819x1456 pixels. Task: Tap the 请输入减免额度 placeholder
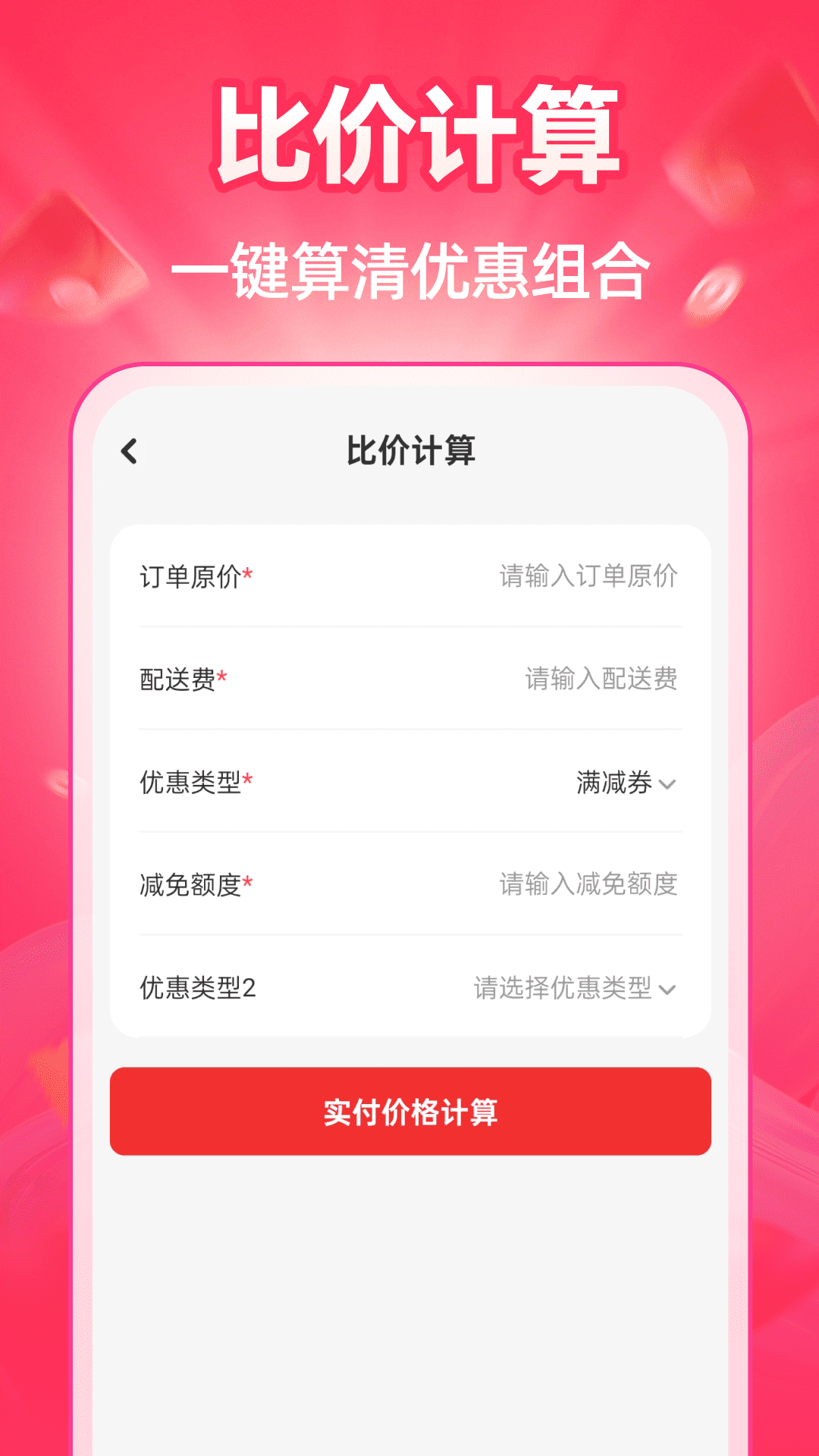pos(589,885)
